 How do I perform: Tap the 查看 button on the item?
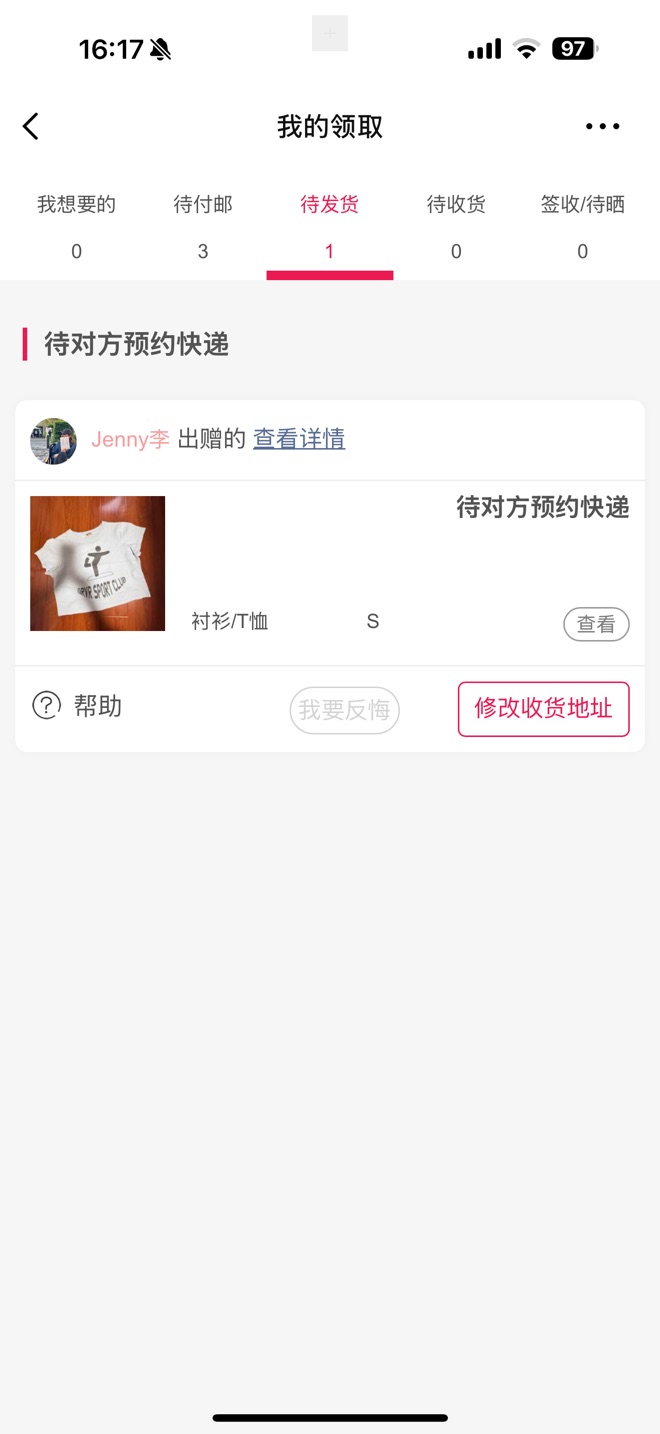pyautogui.click(x=596, y=624)
